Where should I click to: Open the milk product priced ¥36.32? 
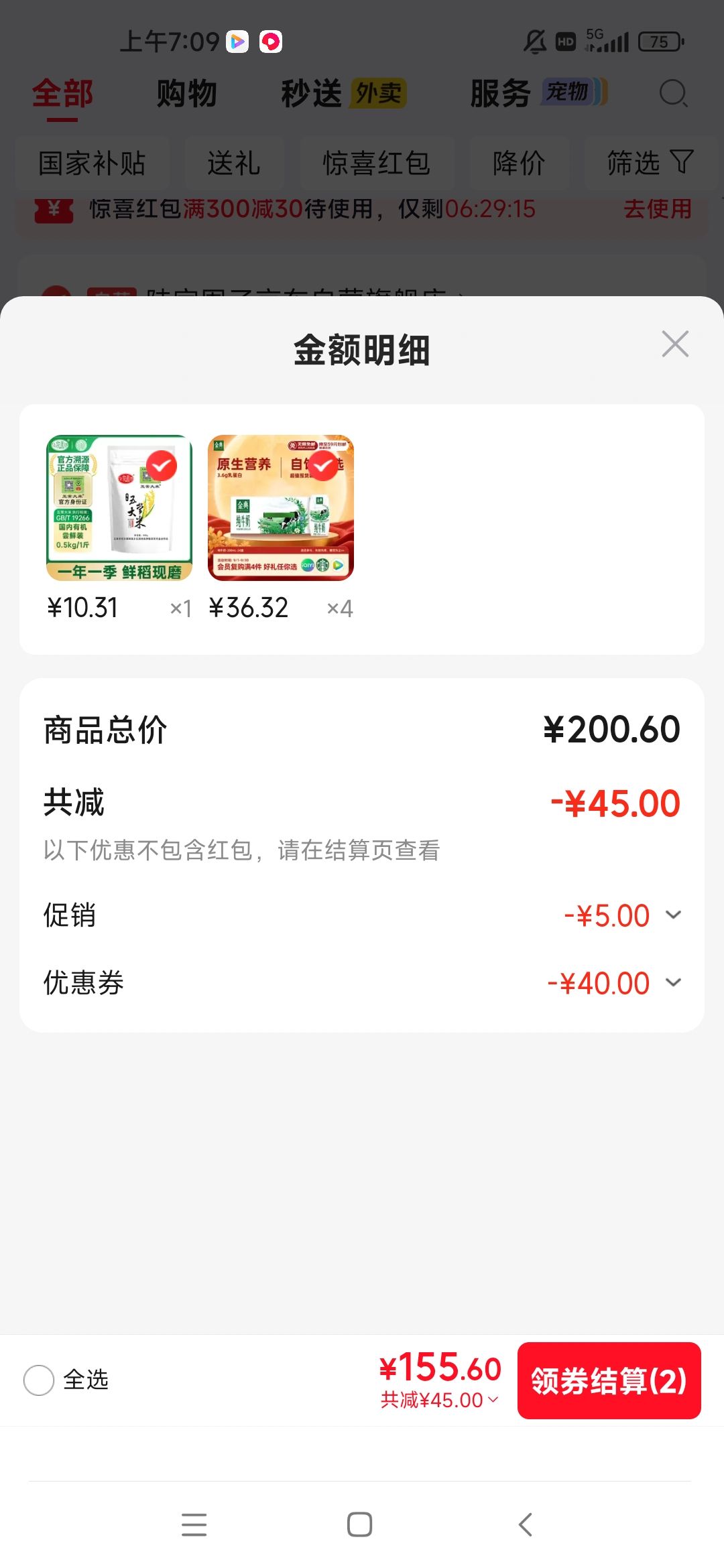pyautogui.click(x=281, y=508)
